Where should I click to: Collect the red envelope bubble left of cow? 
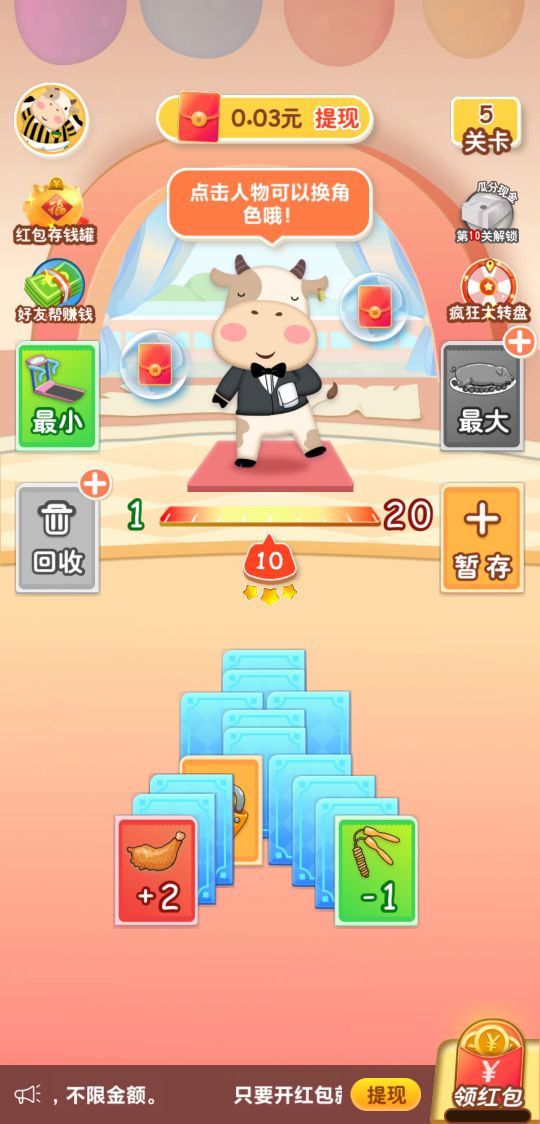(153, 364)
